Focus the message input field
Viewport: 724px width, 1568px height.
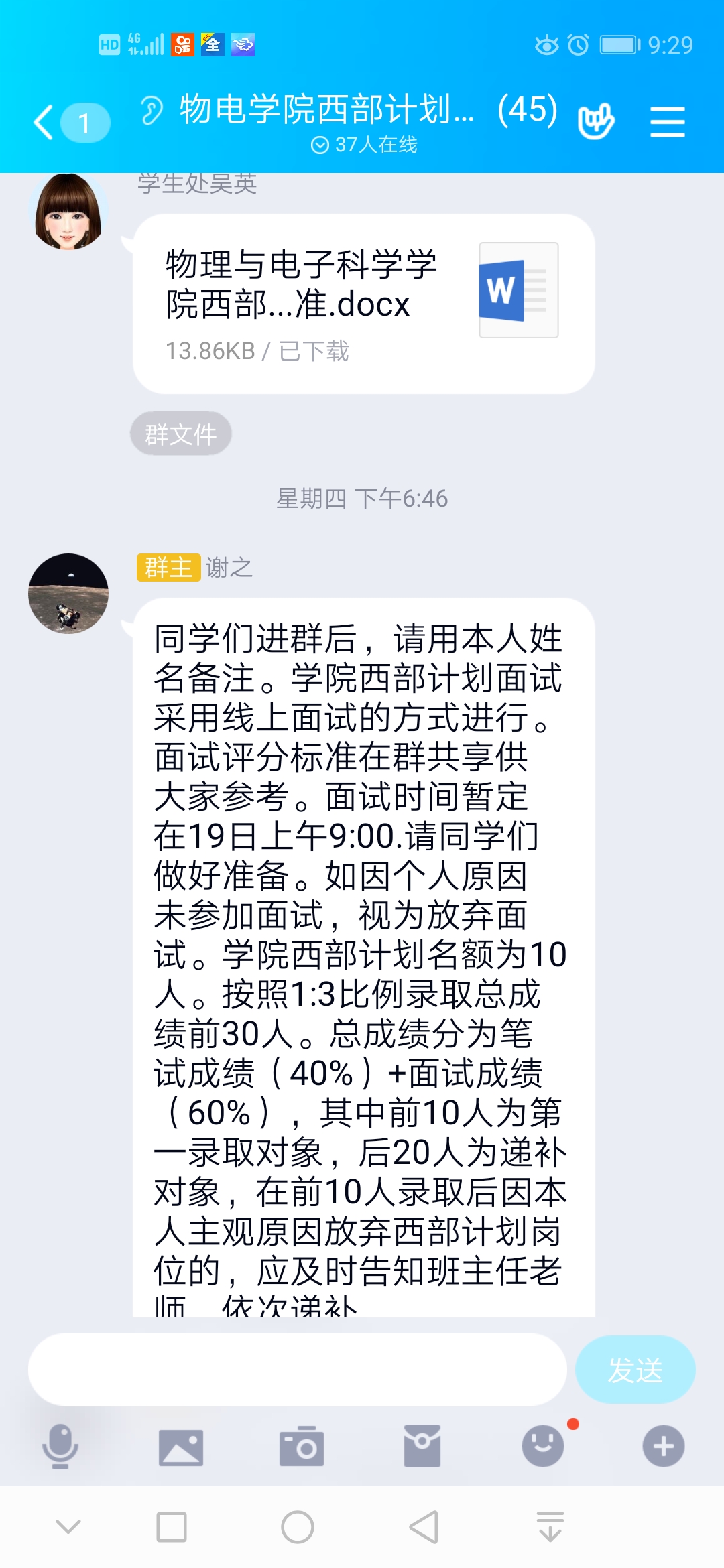297,1369
